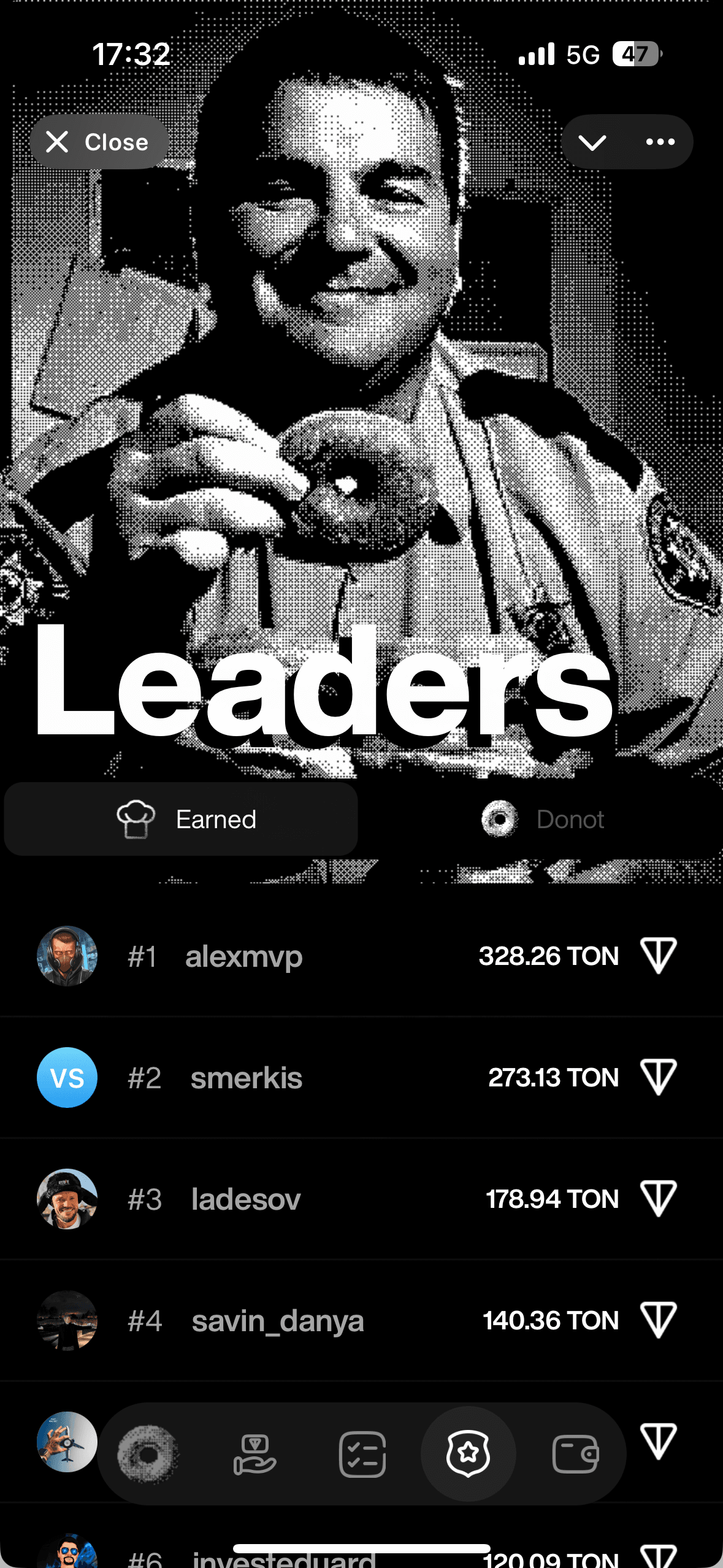Go to the donut tab in bottom bar
Screen dimensions: 723x1568
[148, 1454]
